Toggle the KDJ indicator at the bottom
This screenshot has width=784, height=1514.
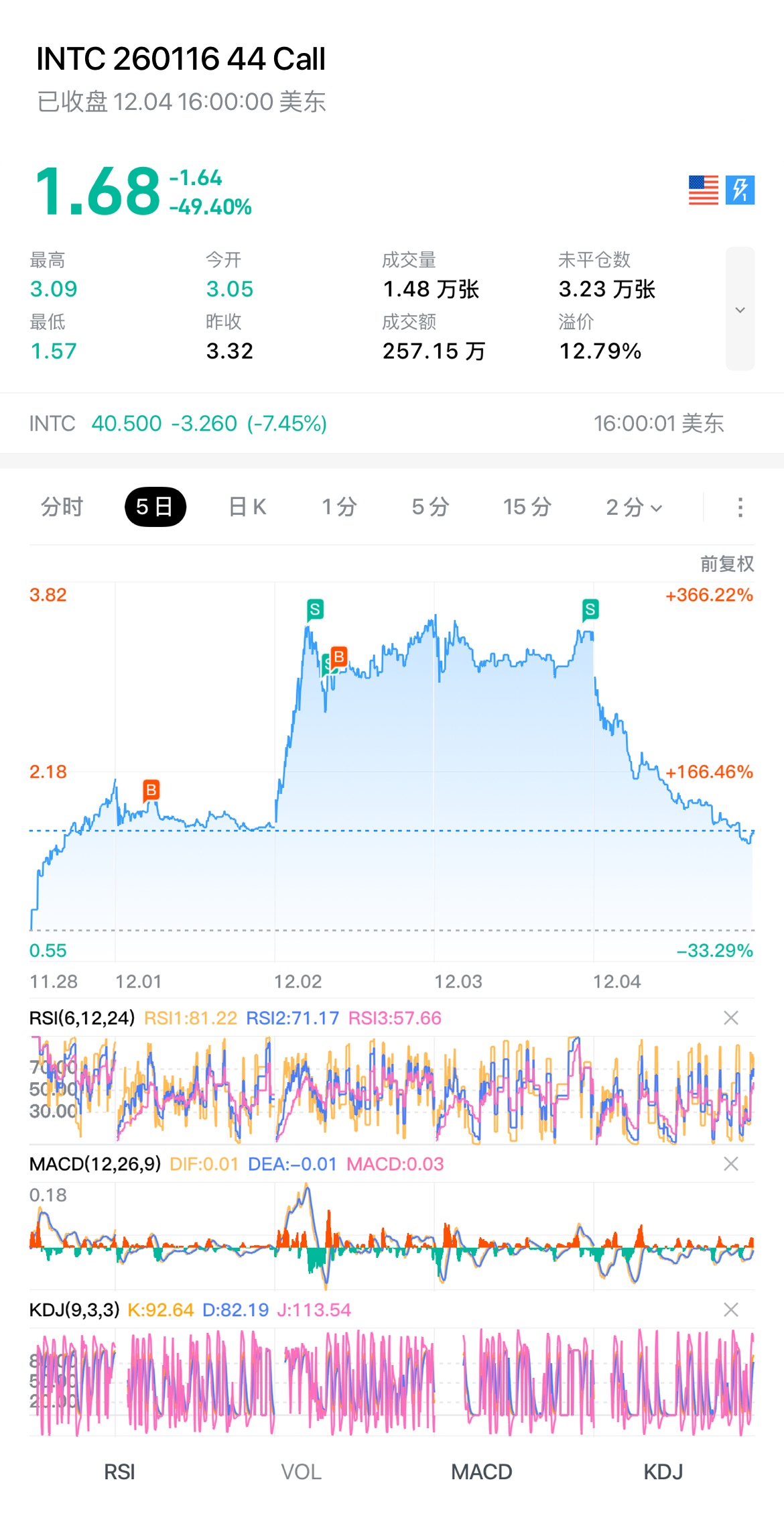[663, 1472]
